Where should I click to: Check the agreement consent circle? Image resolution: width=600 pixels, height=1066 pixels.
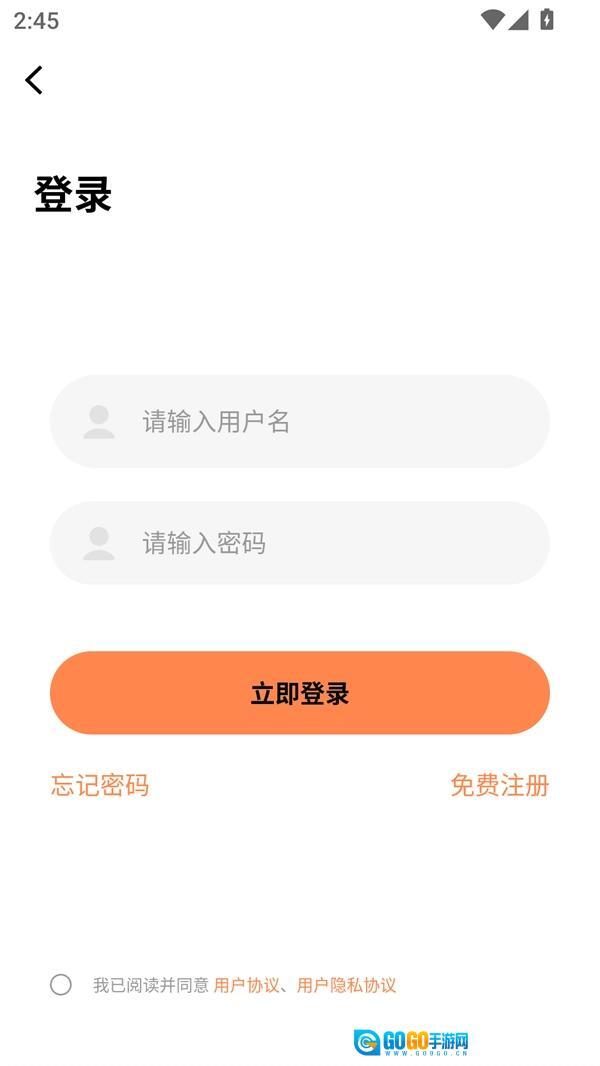tap(61, 985)
